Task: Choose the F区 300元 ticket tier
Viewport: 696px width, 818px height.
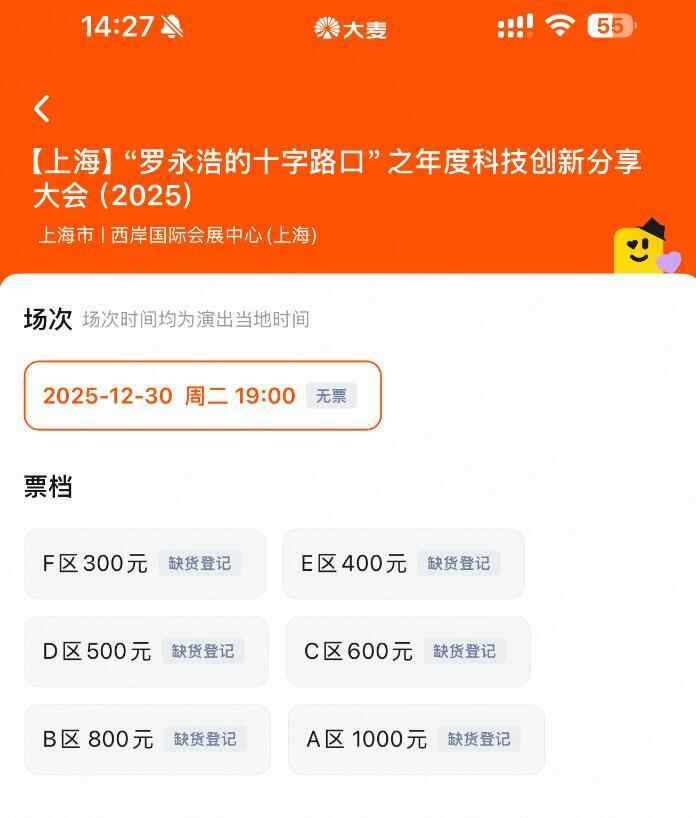Action: [145, 564]
